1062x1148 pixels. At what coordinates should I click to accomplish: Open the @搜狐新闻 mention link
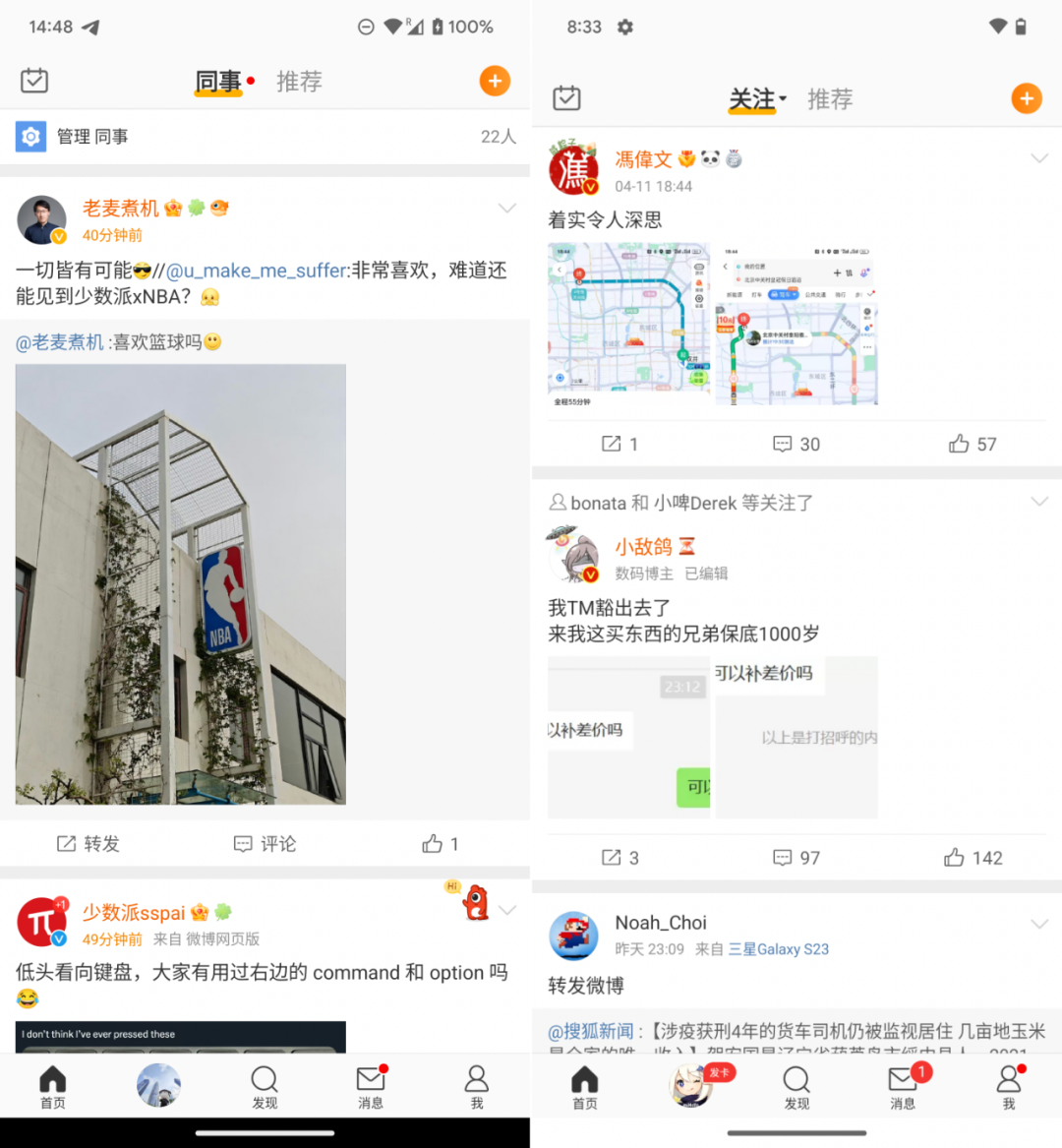(x=590, y=1031)
